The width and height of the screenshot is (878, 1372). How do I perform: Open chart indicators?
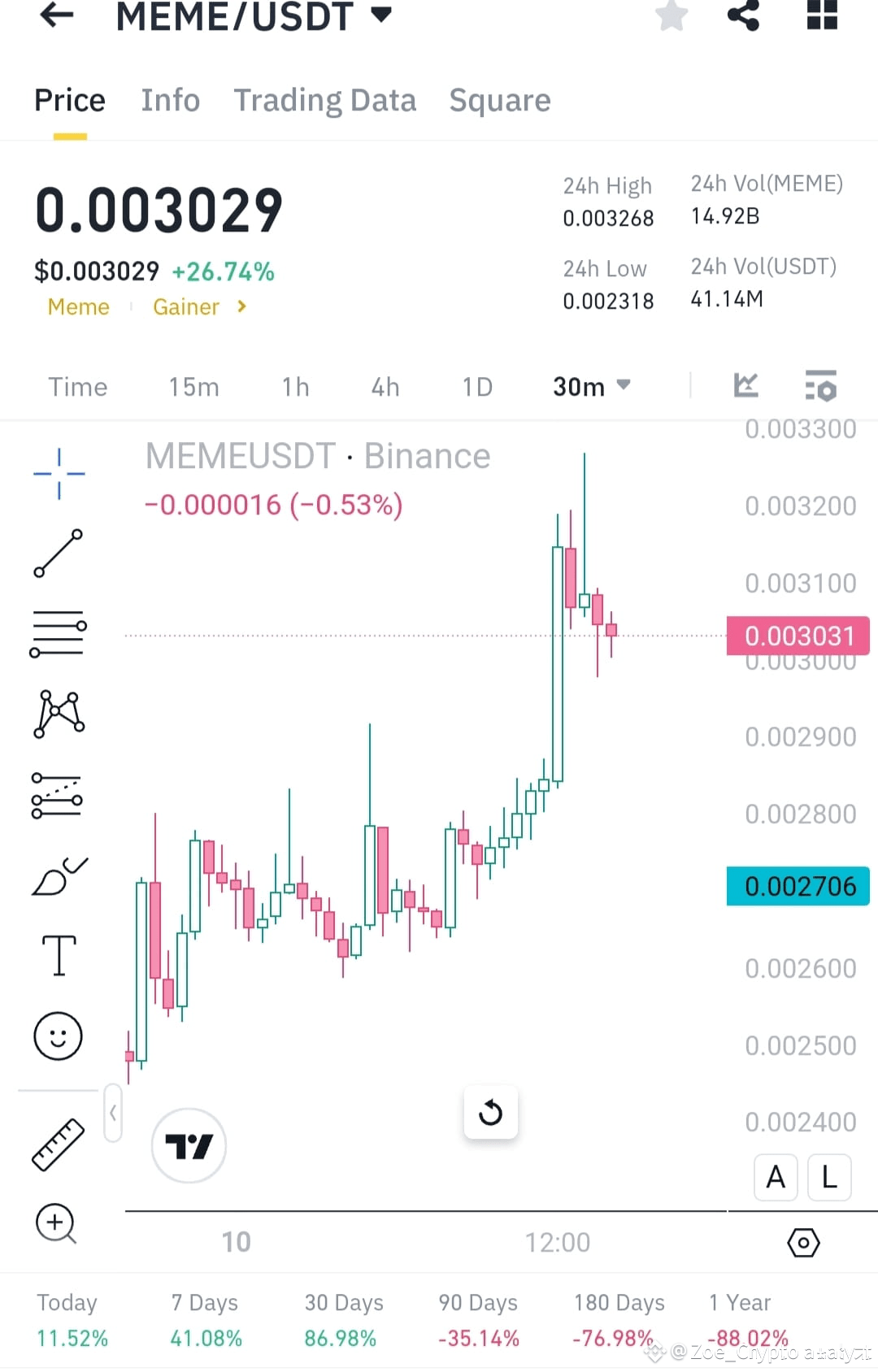point(745,385)
